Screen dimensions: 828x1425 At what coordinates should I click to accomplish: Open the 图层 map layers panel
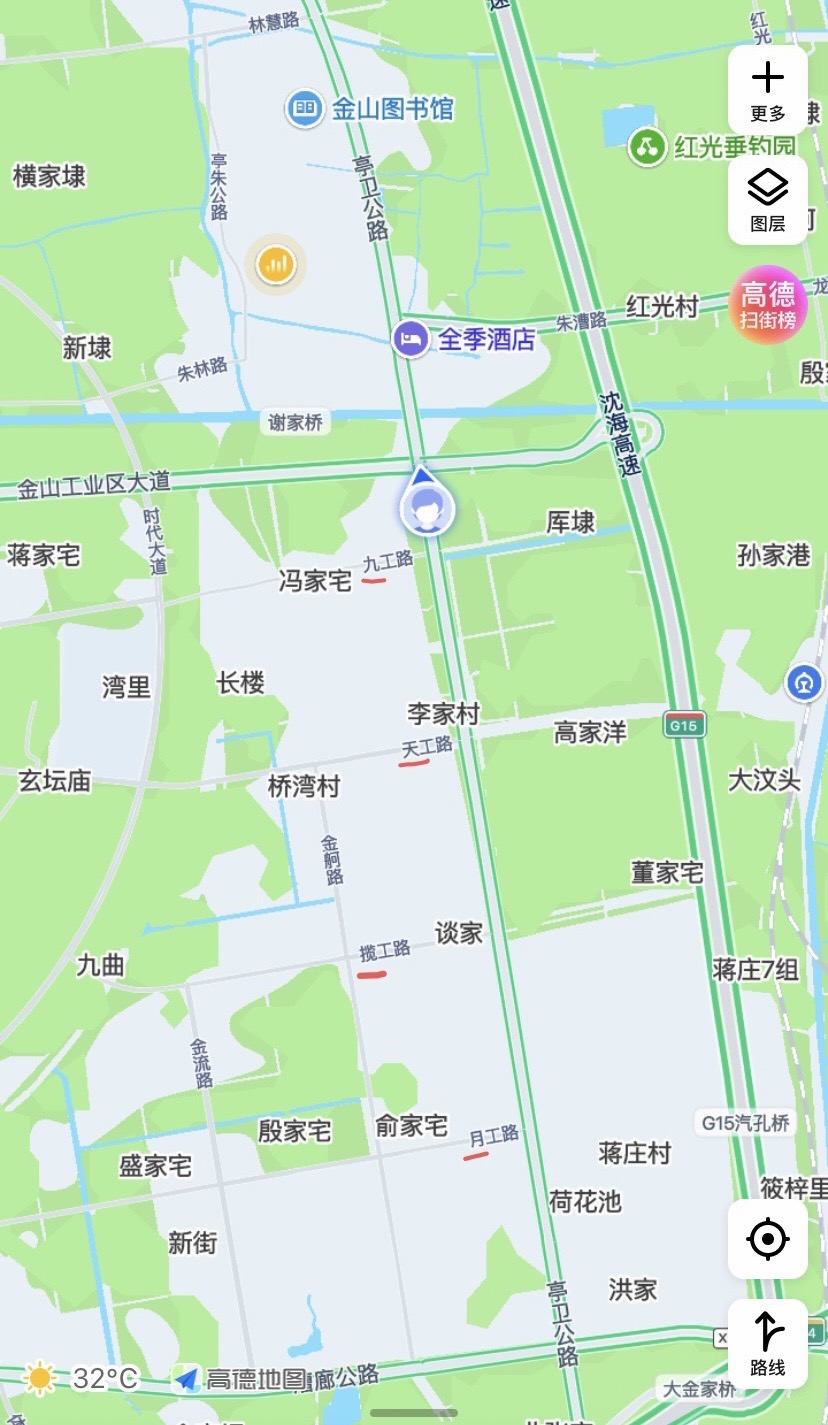(767, 200)
